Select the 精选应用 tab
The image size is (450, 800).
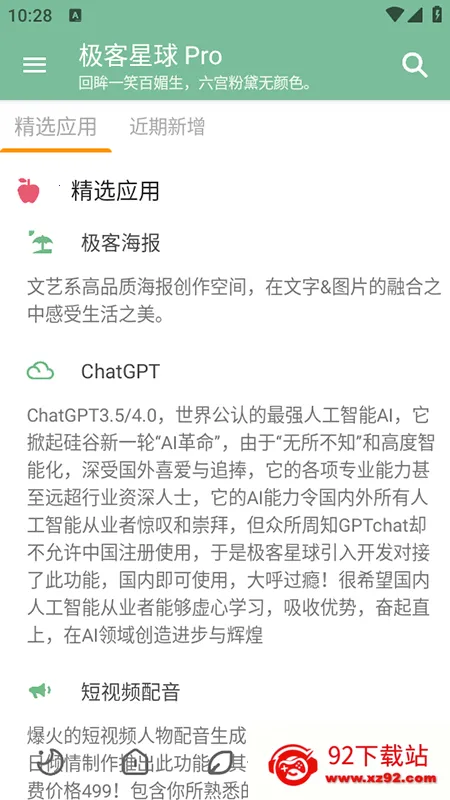click(56, 127)
